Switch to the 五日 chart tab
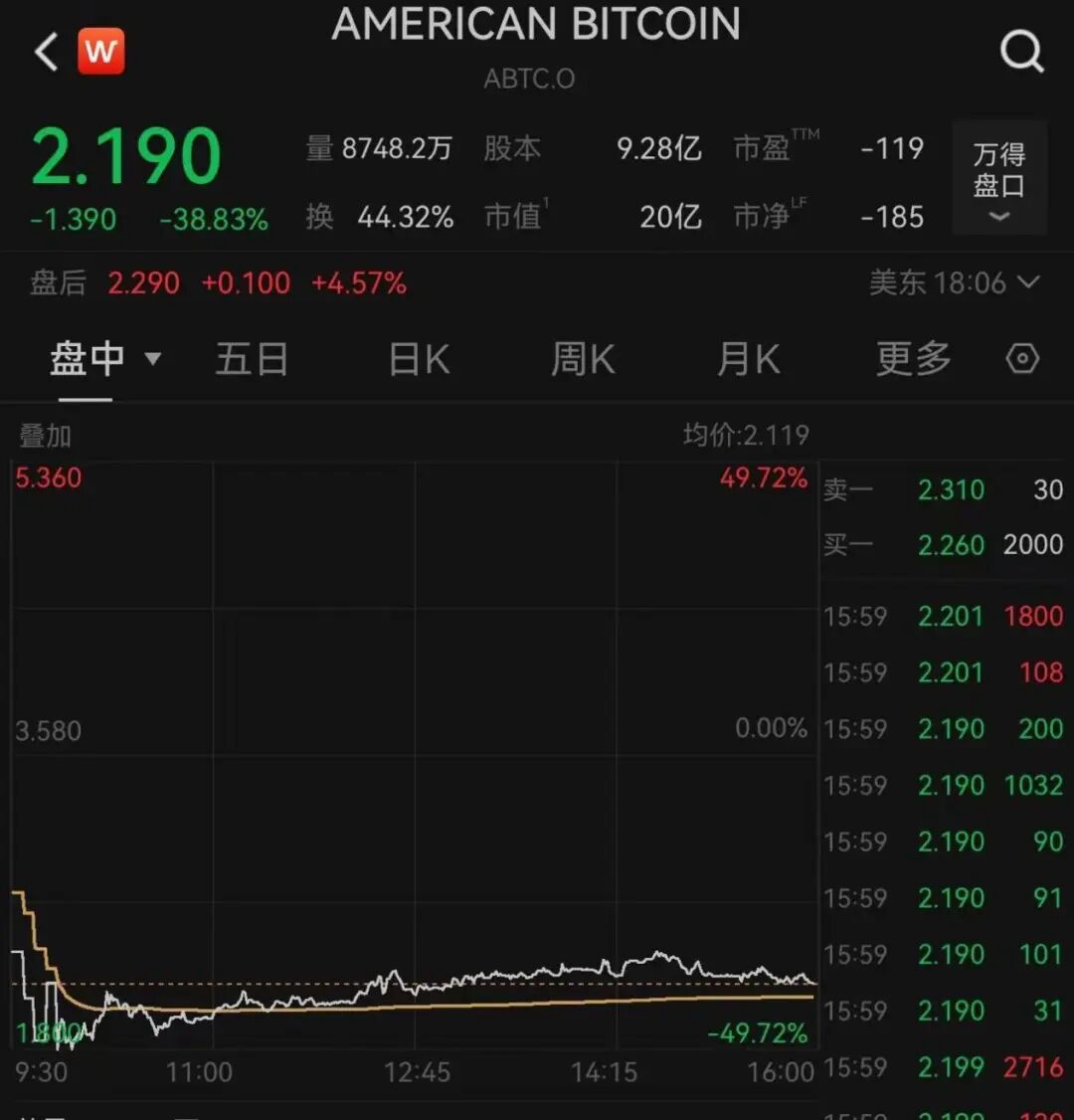Image resolution: width=1074 pixels, height=1120 pixels. click(x=252, y=358)
